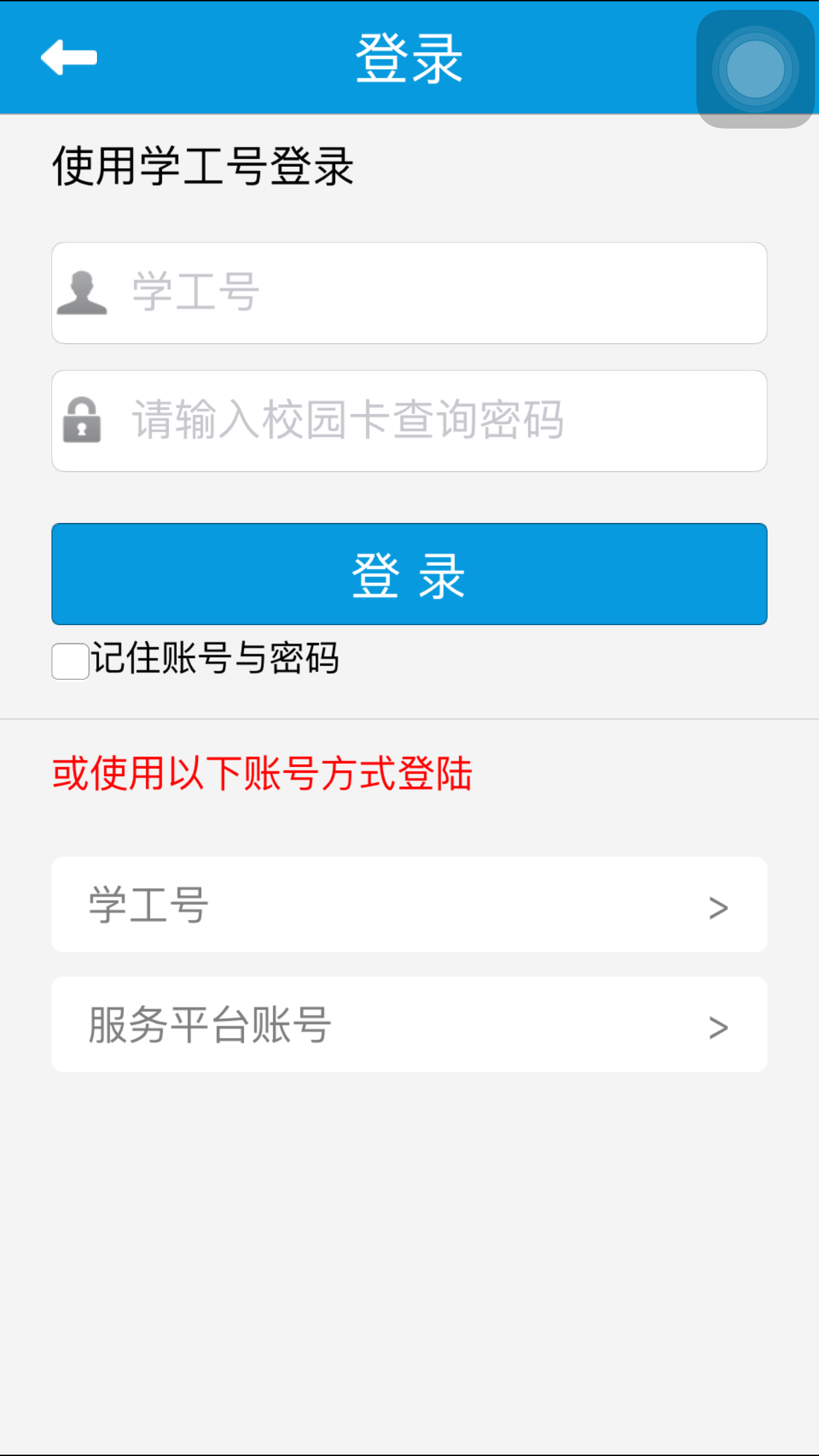Open the 服务平台账号 login option
The height and width of the screenshot is (1456, 819).
point(409,1025)
